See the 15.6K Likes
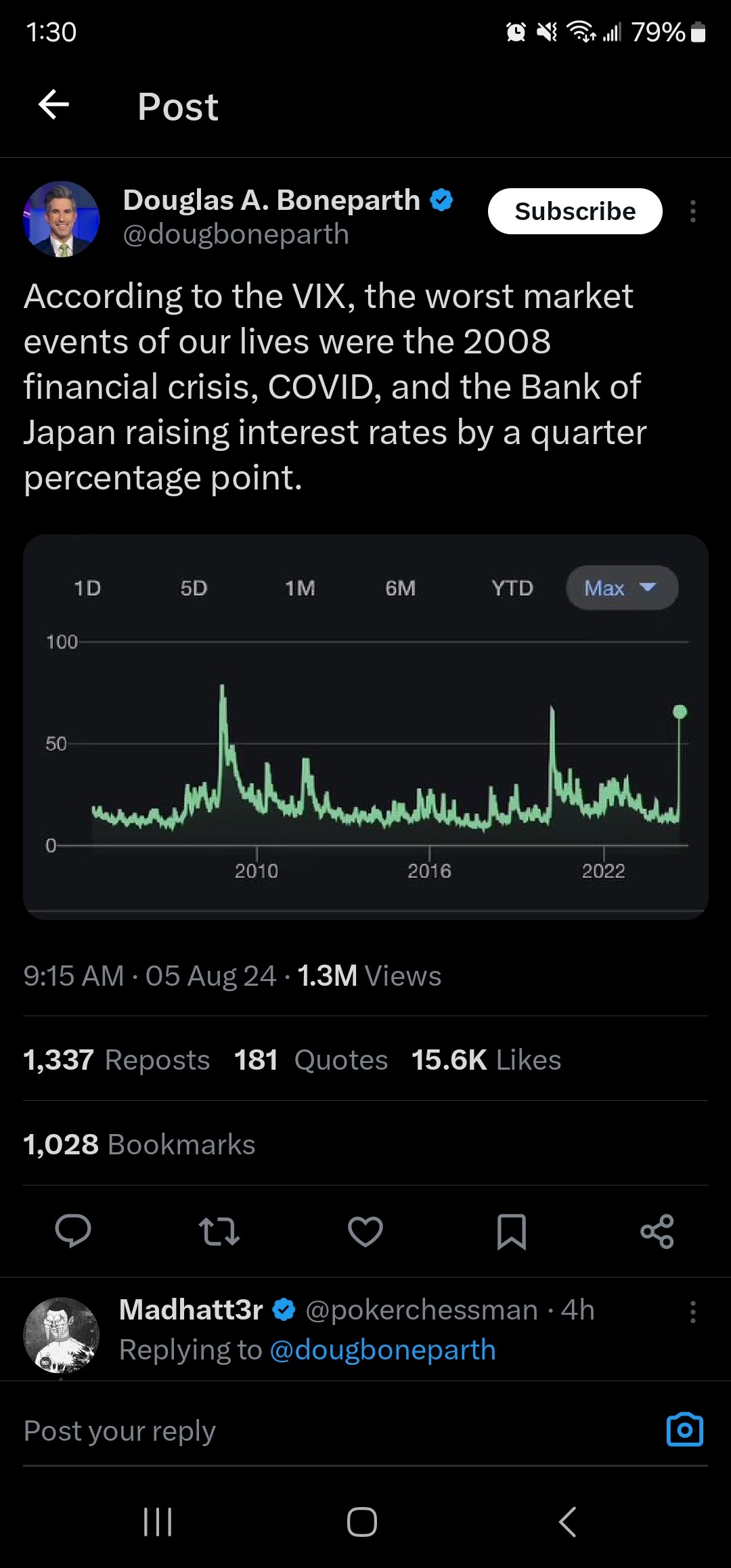This screenshot has width=731, height=1568. pos(486,1060)
